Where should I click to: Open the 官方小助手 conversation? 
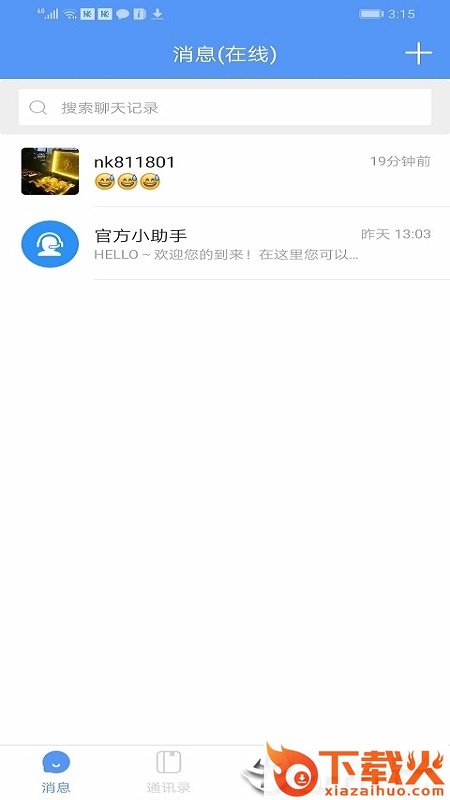click(x=225, y=244)
